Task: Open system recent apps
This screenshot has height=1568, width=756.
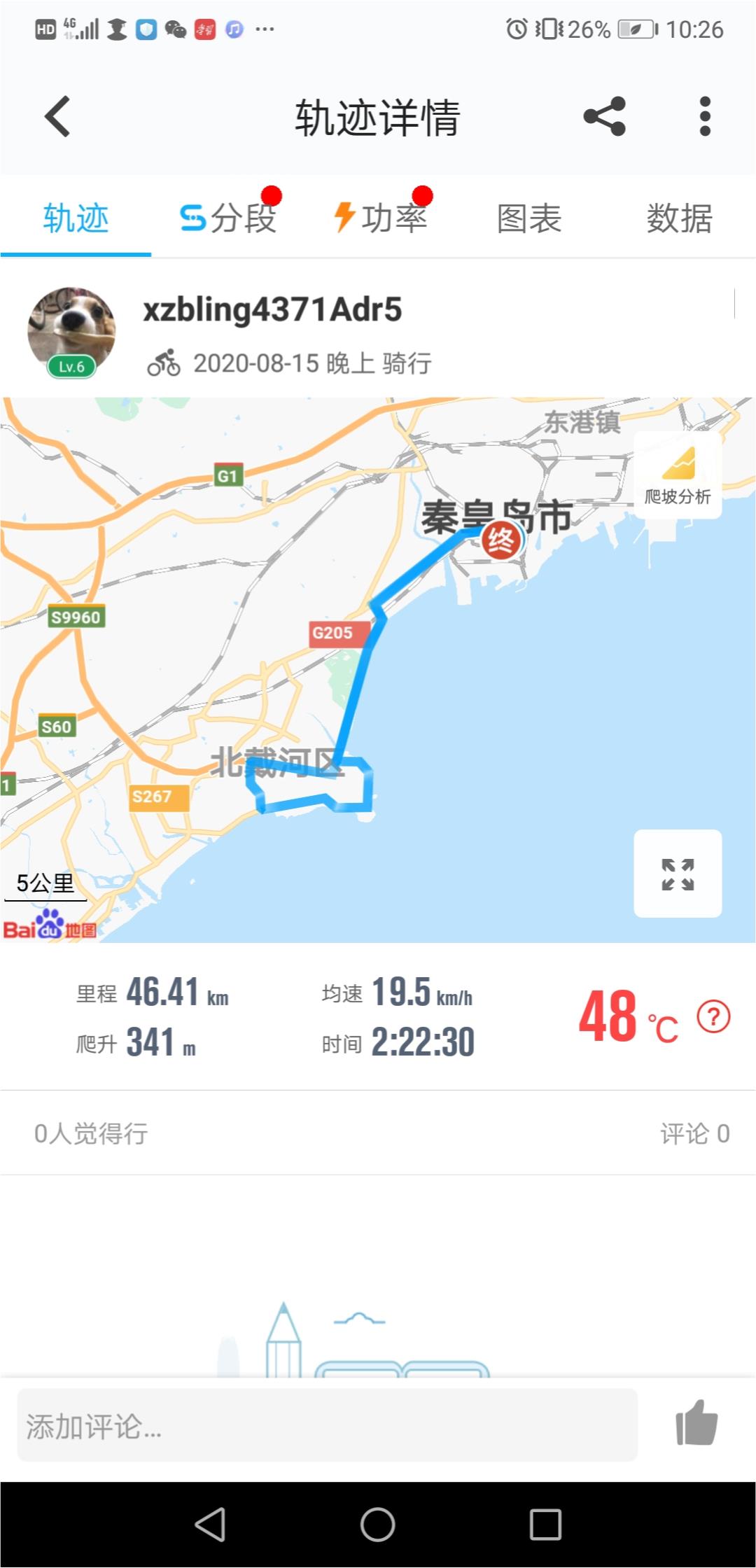Action: (545, 1525)
